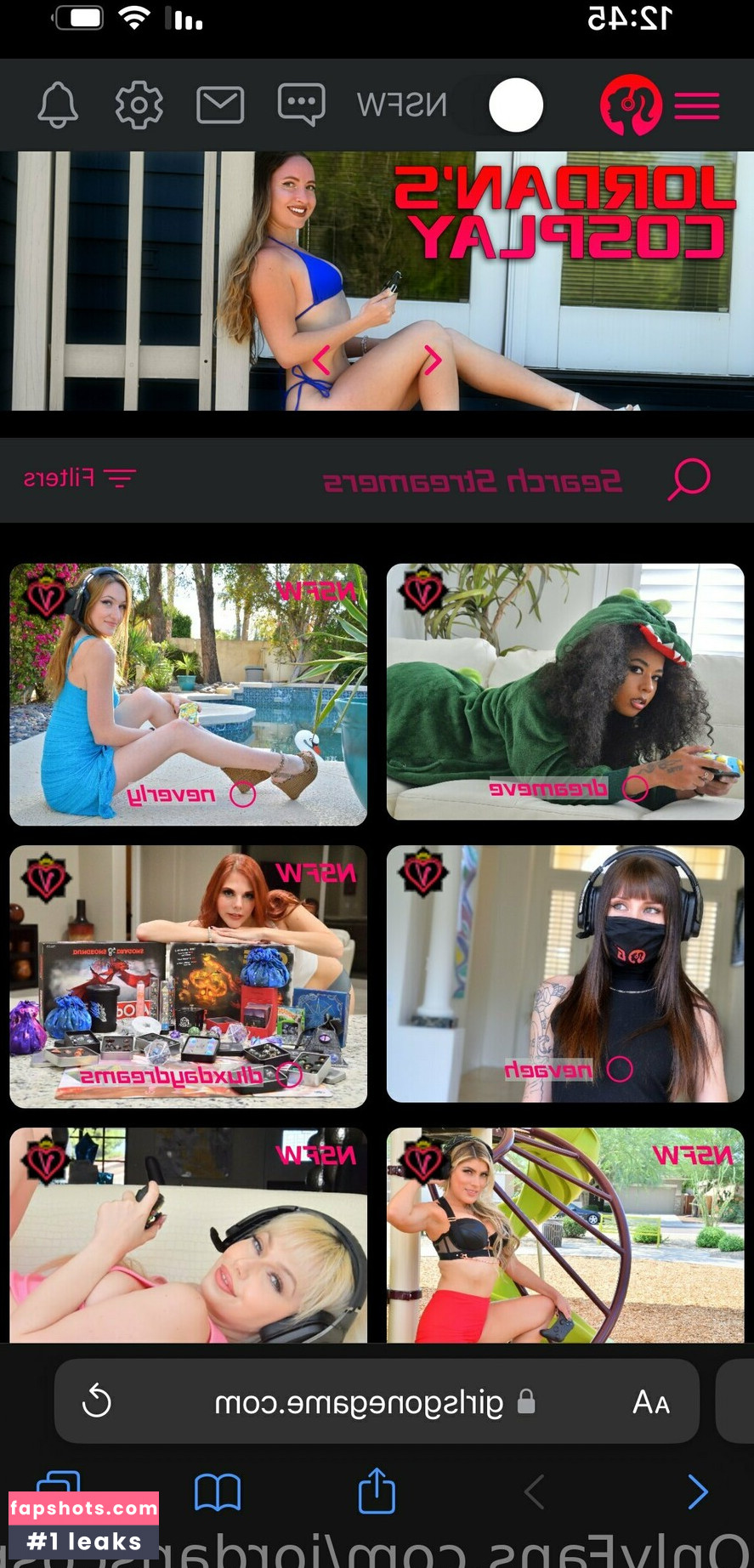Open the Filters option
Image resolution: width=754 pixels, height=1568 pixels.
[80, 479]
